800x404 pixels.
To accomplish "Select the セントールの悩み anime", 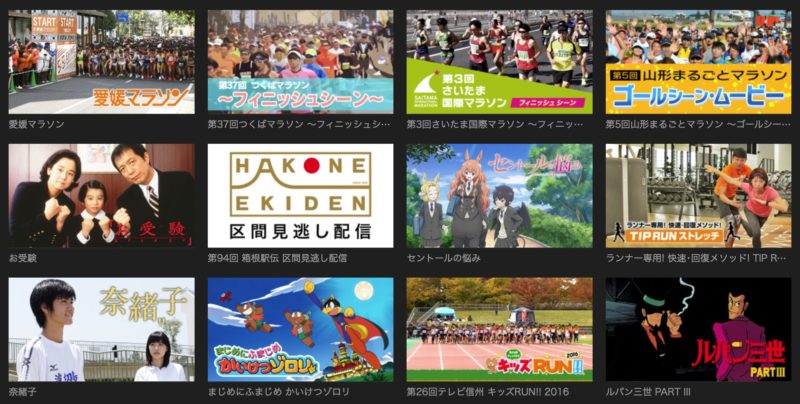I will pos(499,195).
